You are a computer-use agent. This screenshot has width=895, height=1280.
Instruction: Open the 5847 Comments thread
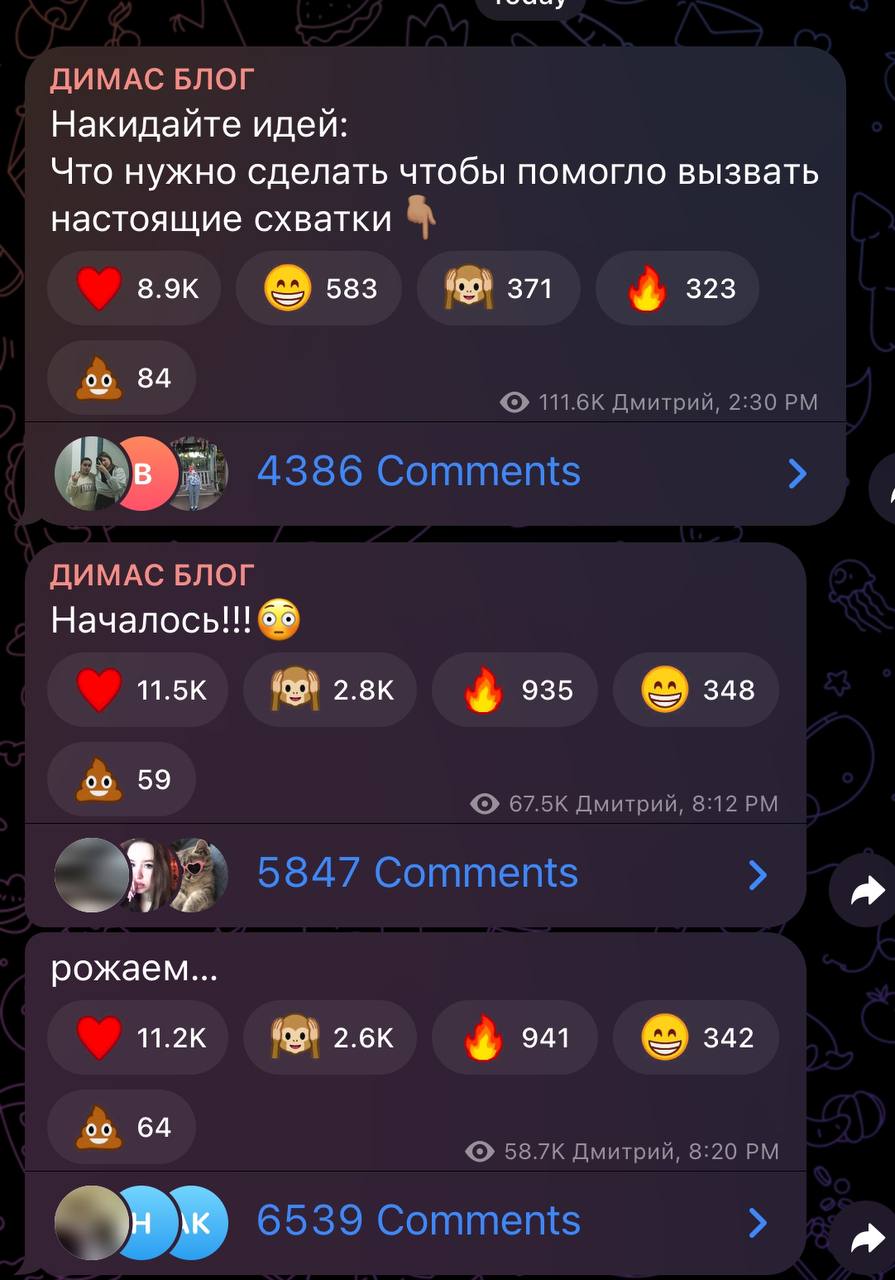point(417,874)
